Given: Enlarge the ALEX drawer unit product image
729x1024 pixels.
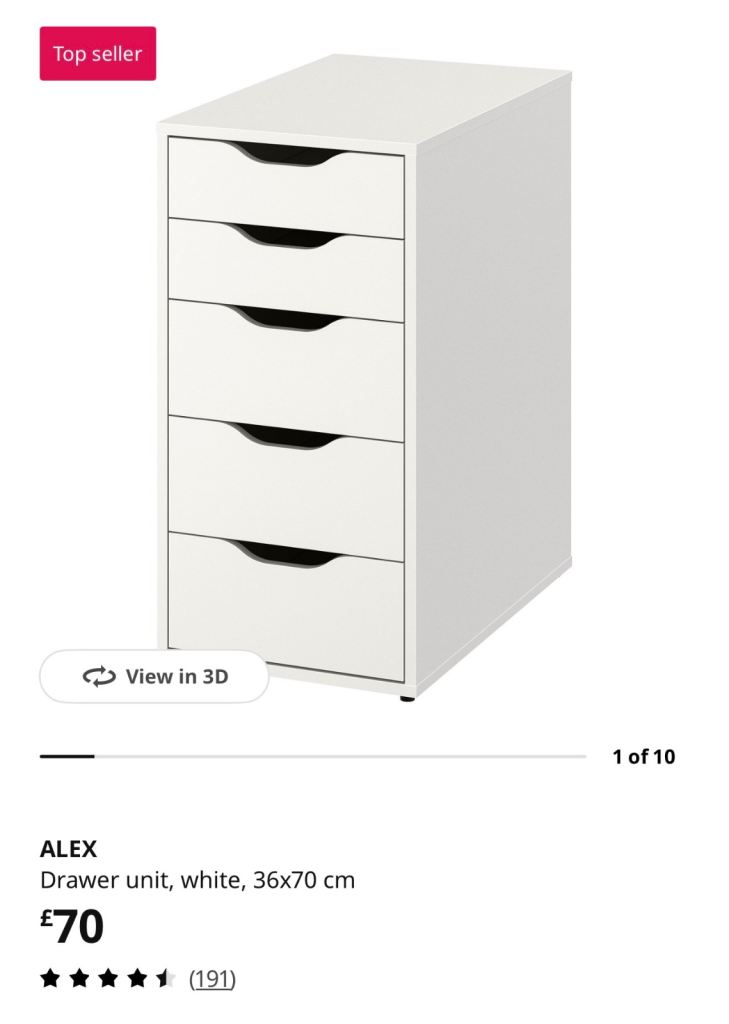Looking at the screenshot, I should pyautogui.click(x=364, y=380).
